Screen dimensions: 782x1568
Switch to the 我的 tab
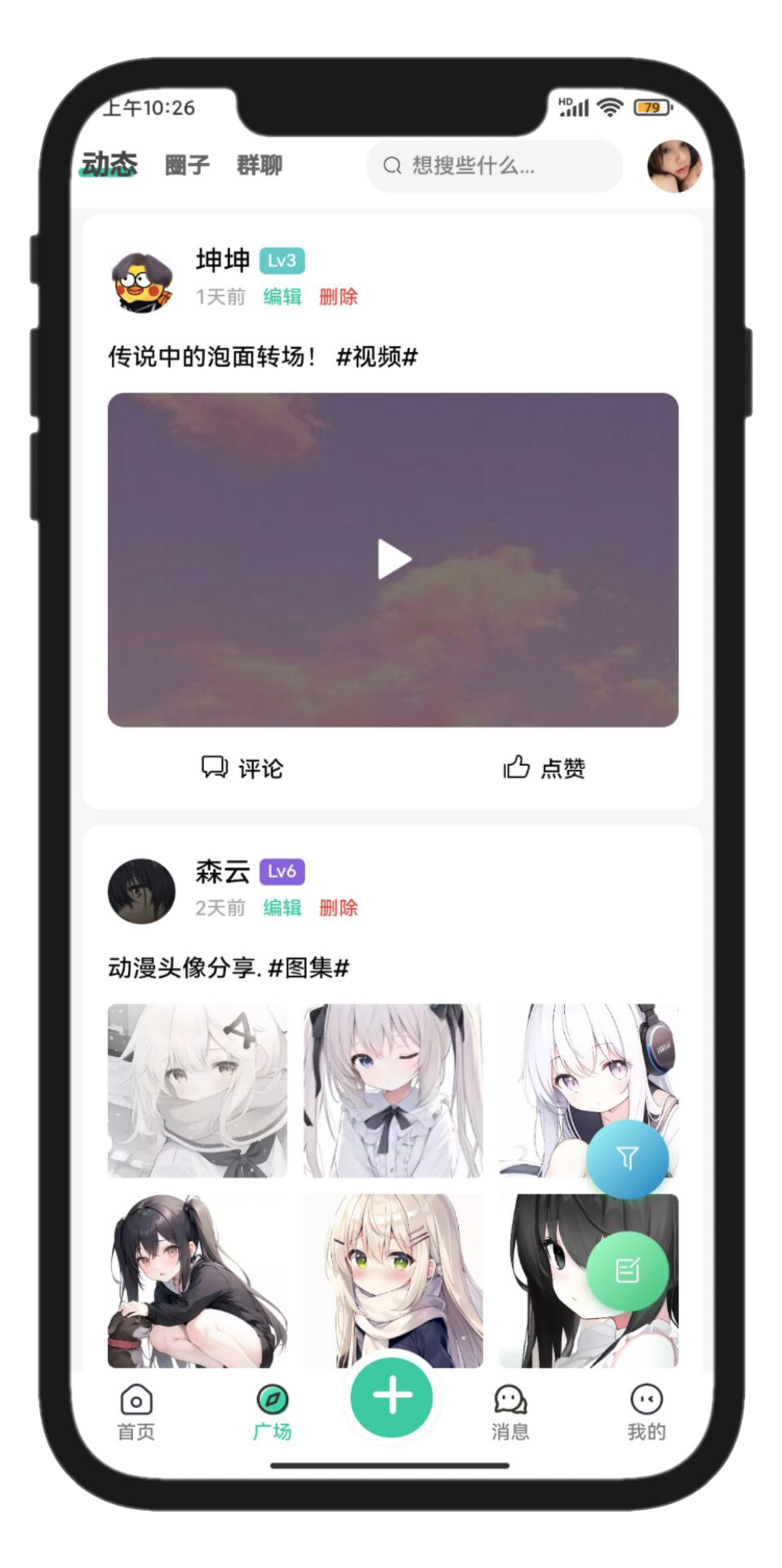(646, 1412)
